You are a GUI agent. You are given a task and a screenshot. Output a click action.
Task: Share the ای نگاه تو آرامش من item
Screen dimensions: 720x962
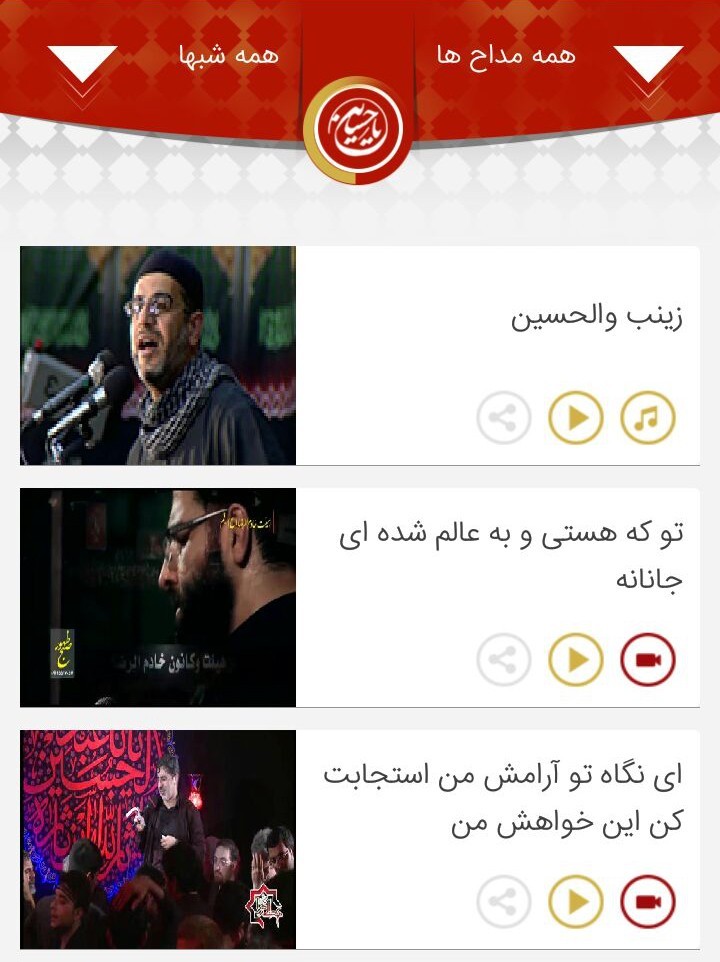coord(504,901)
